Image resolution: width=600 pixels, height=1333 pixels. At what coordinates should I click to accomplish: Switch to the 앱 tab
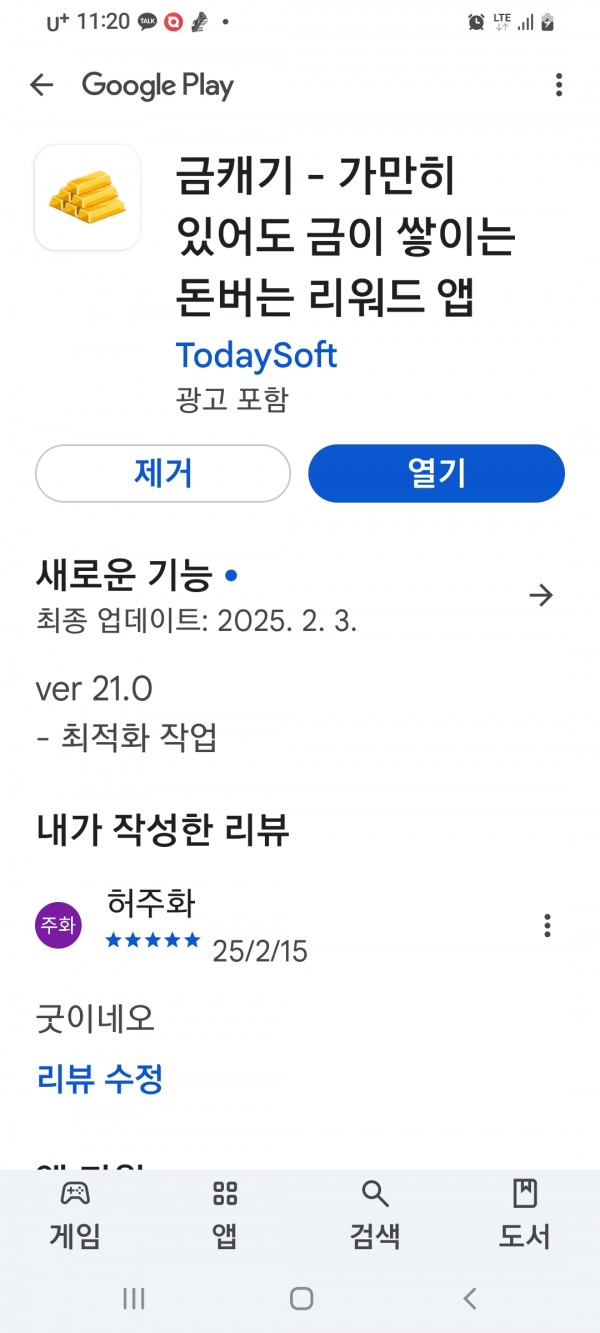click(x=225, y=1214)
